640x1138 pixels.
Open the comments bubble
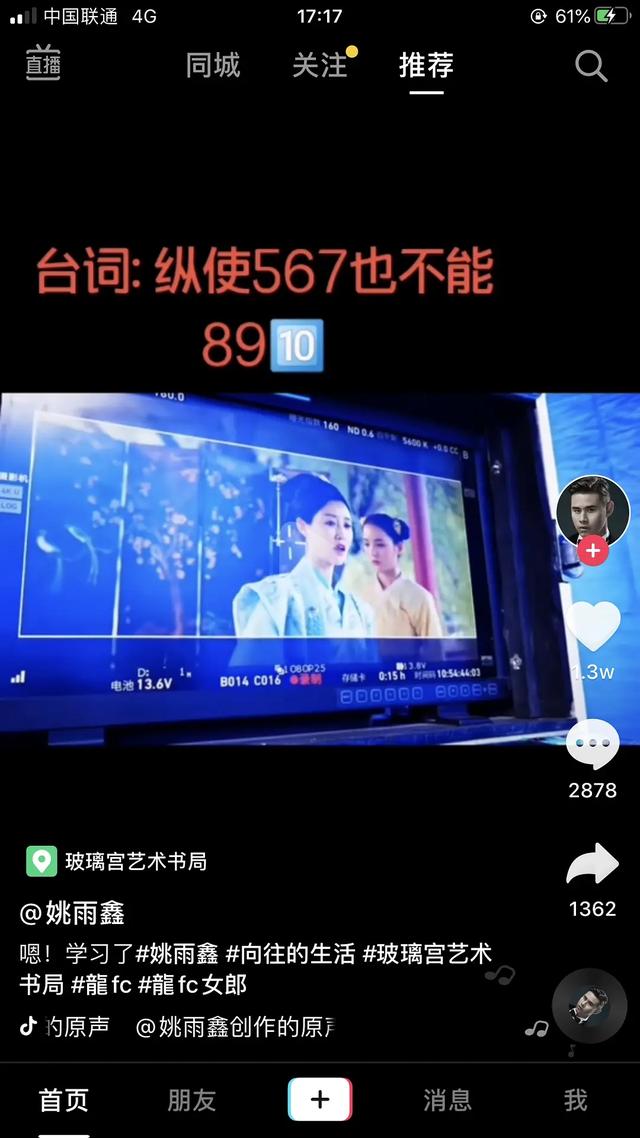click(x=592, y=746)
